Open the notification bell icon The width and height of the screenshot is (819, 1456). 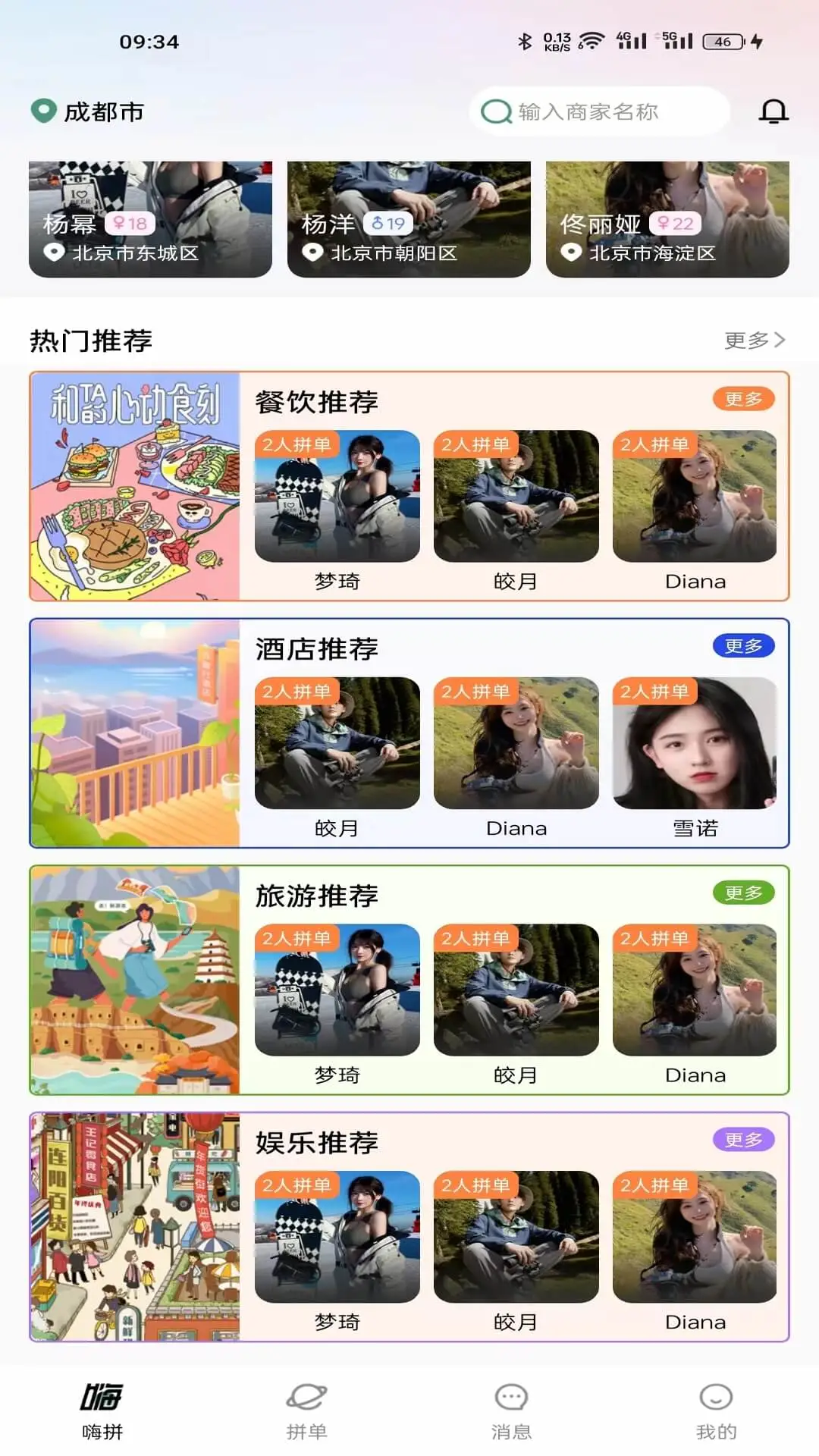pyautogui.click(x=774, y=112)
